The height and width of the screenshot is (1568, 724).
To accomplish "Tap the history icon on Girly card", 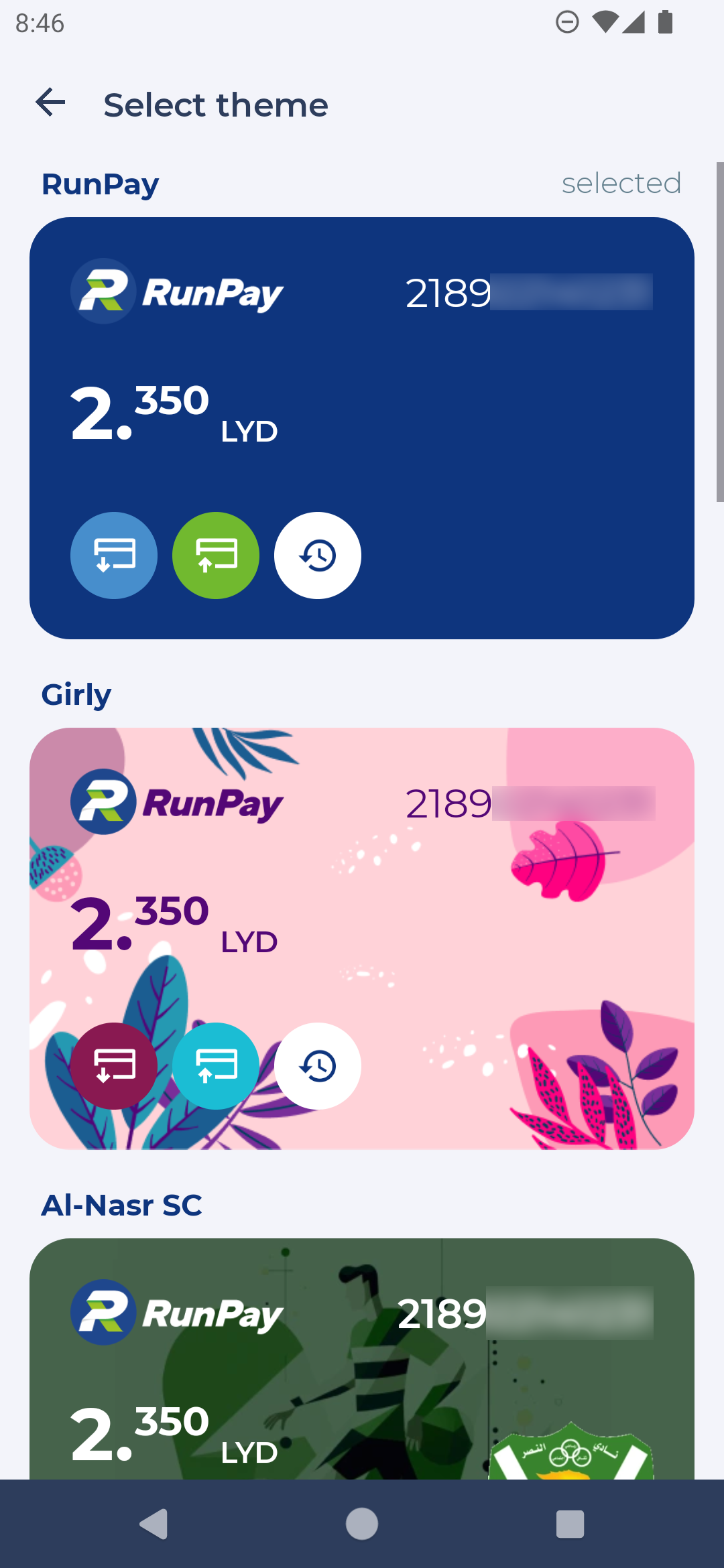I will pyautogui.click(x=317, y=1066).
